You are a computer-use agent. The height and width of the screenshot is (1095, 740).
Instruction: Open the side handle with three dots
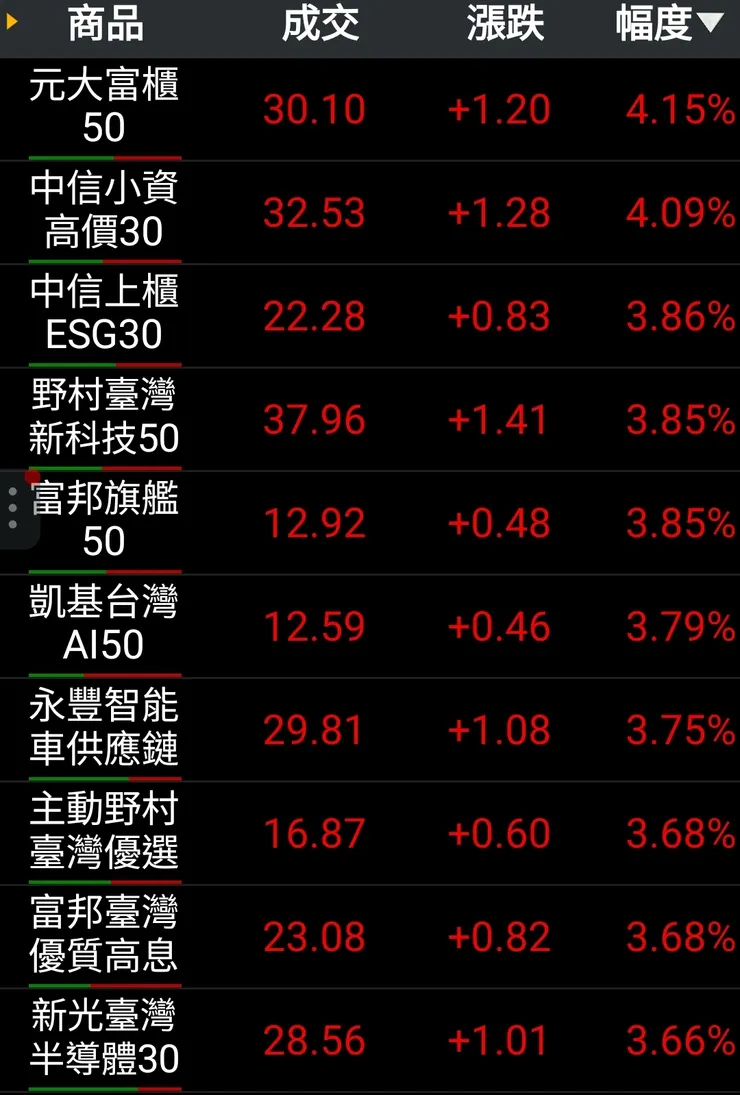(13, 509)
